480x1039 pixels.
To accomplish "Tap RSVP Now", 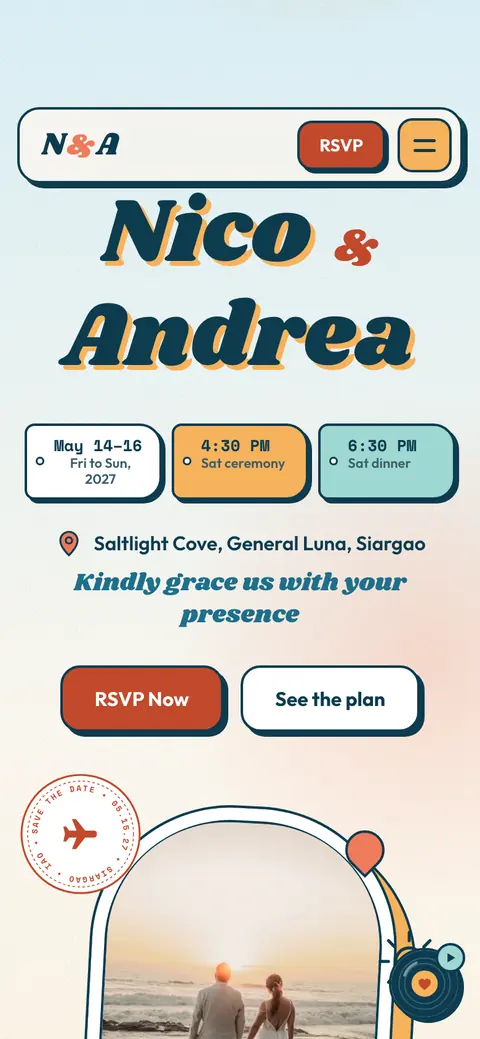I will tap(142, 699).
